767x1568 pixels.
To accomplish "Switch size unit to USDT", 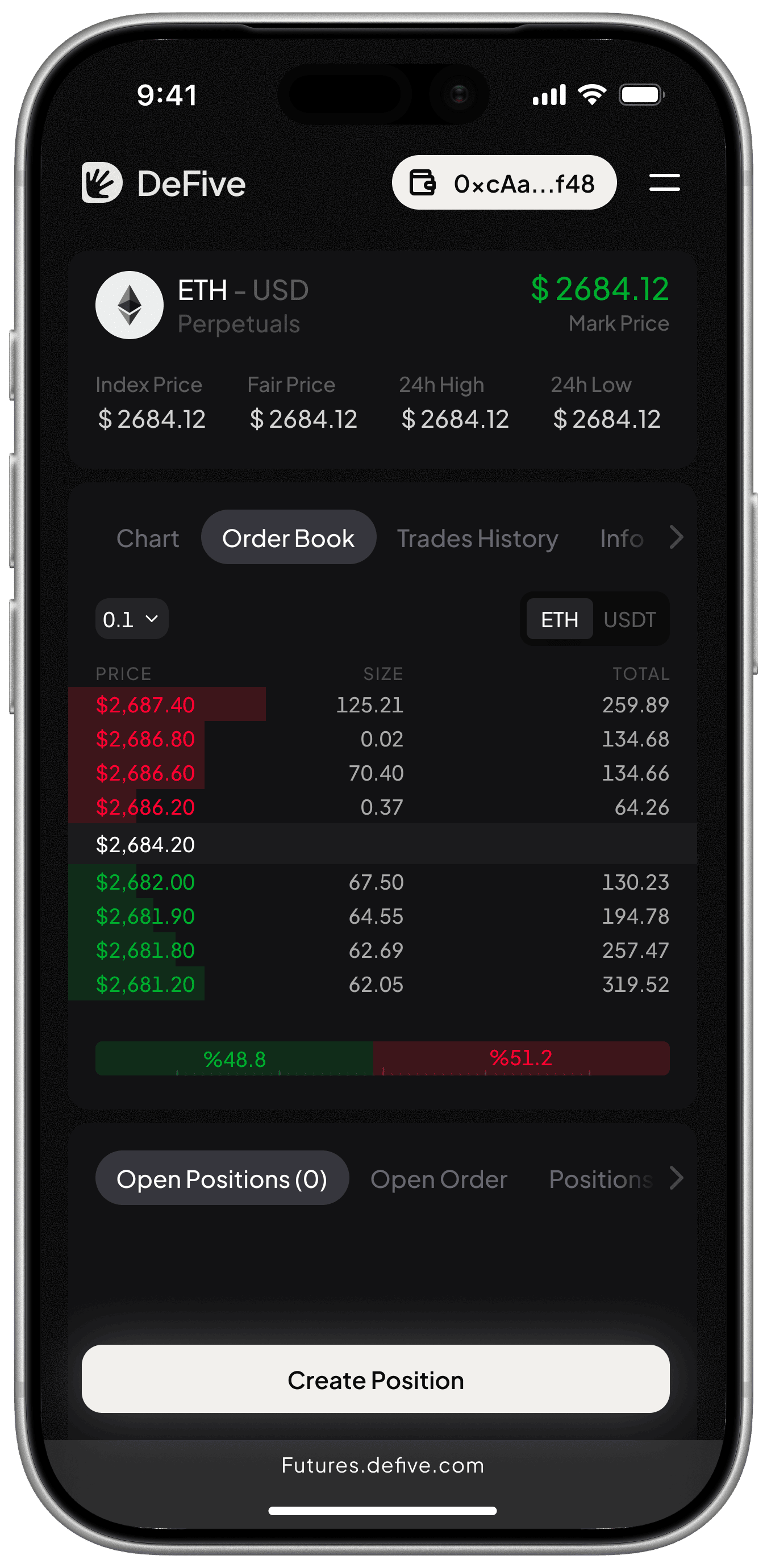I will [630, 619].
